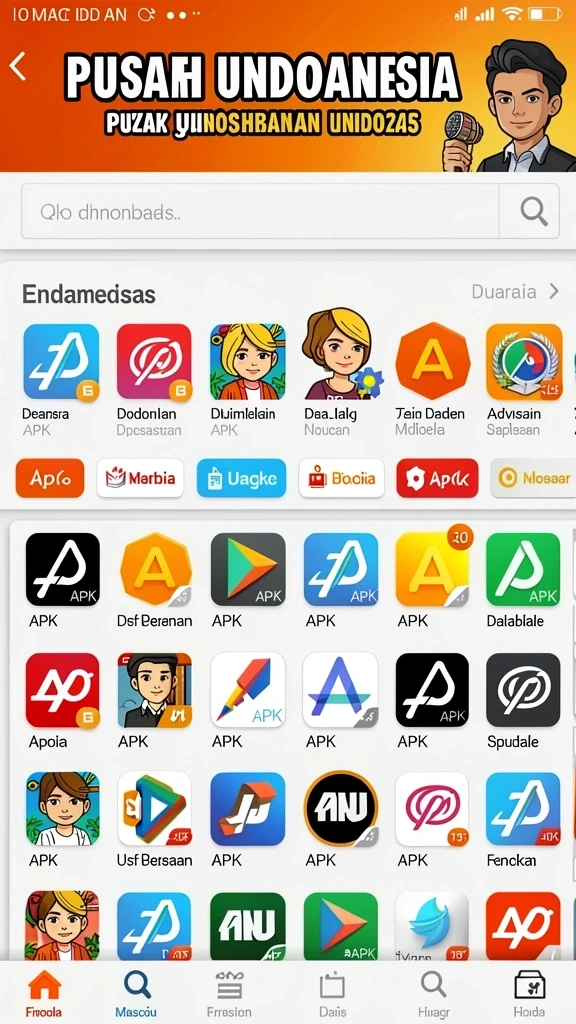Open the Duaraia see-more link
This screenshot has width=576, height=1024.
pyautogui.click(x=515, y=291)
